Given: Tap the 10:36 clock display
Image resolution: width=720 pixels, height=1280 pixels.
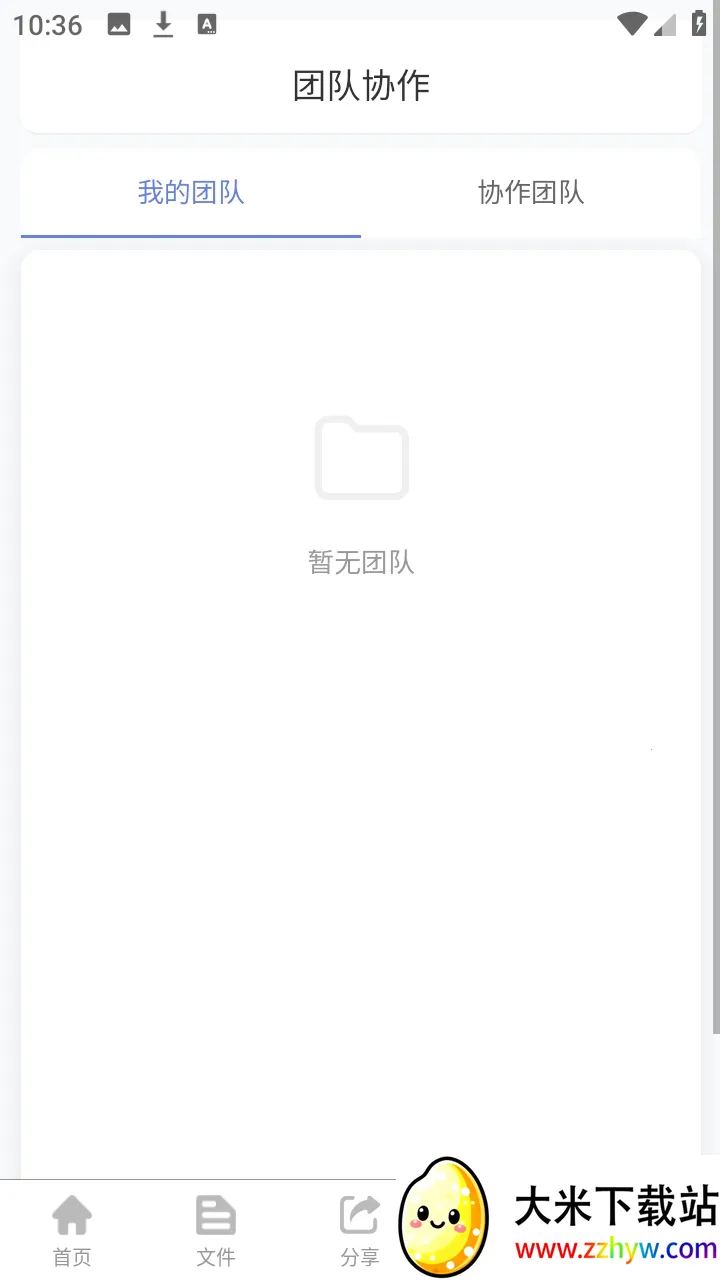Looking at the screenshot, I should [x=46, y=24].
